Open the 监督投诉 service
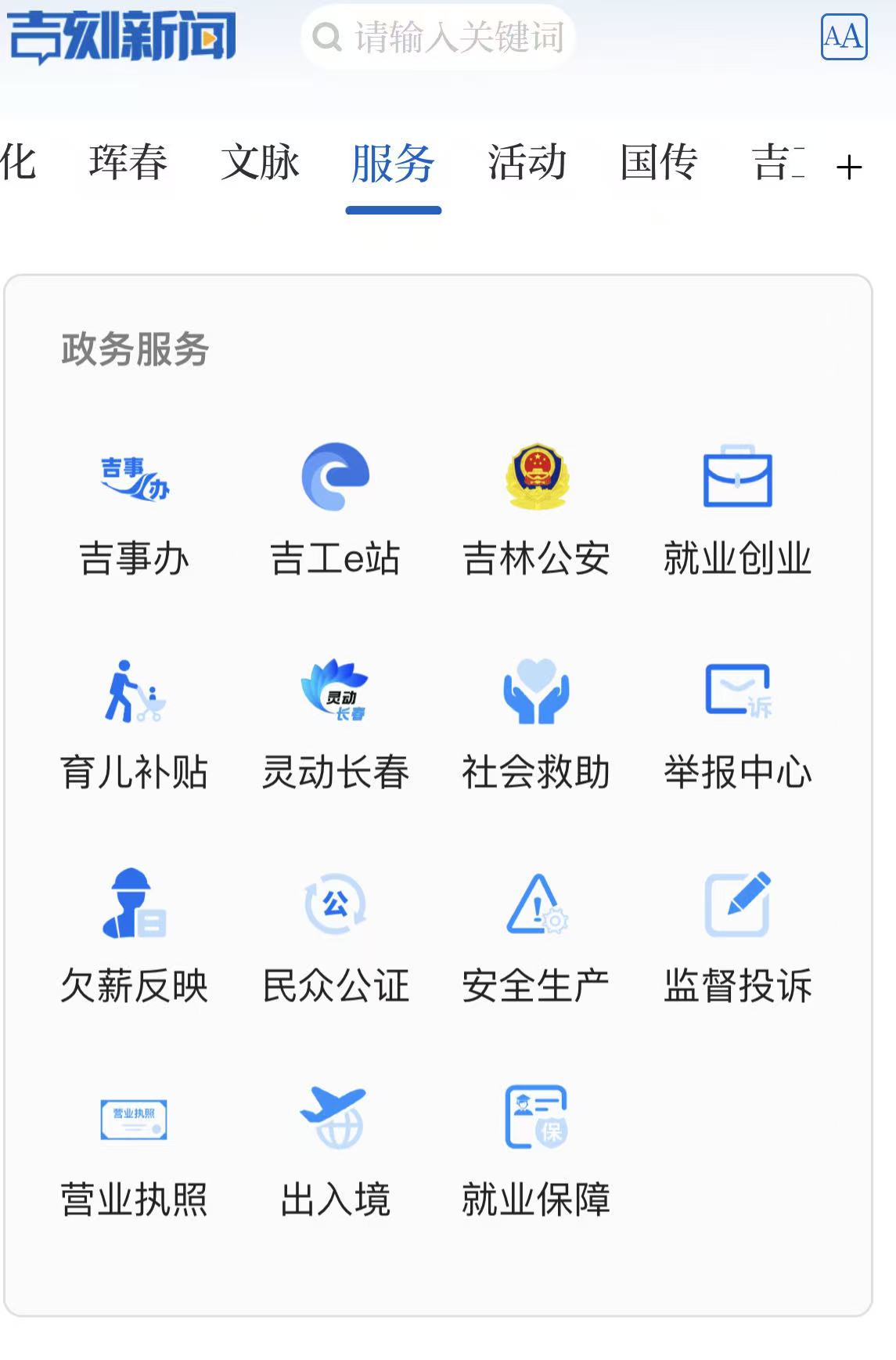The image size is (896, 1360). click(737, 936)
